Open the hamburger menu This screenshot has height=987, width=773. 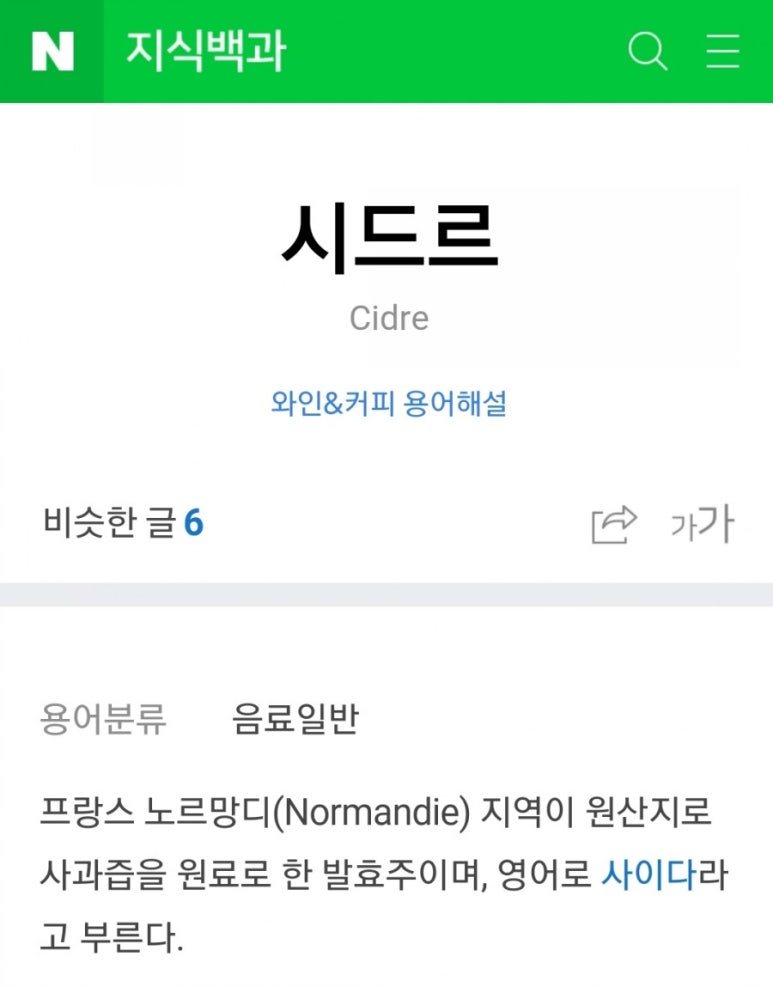(x=723, y=51)
